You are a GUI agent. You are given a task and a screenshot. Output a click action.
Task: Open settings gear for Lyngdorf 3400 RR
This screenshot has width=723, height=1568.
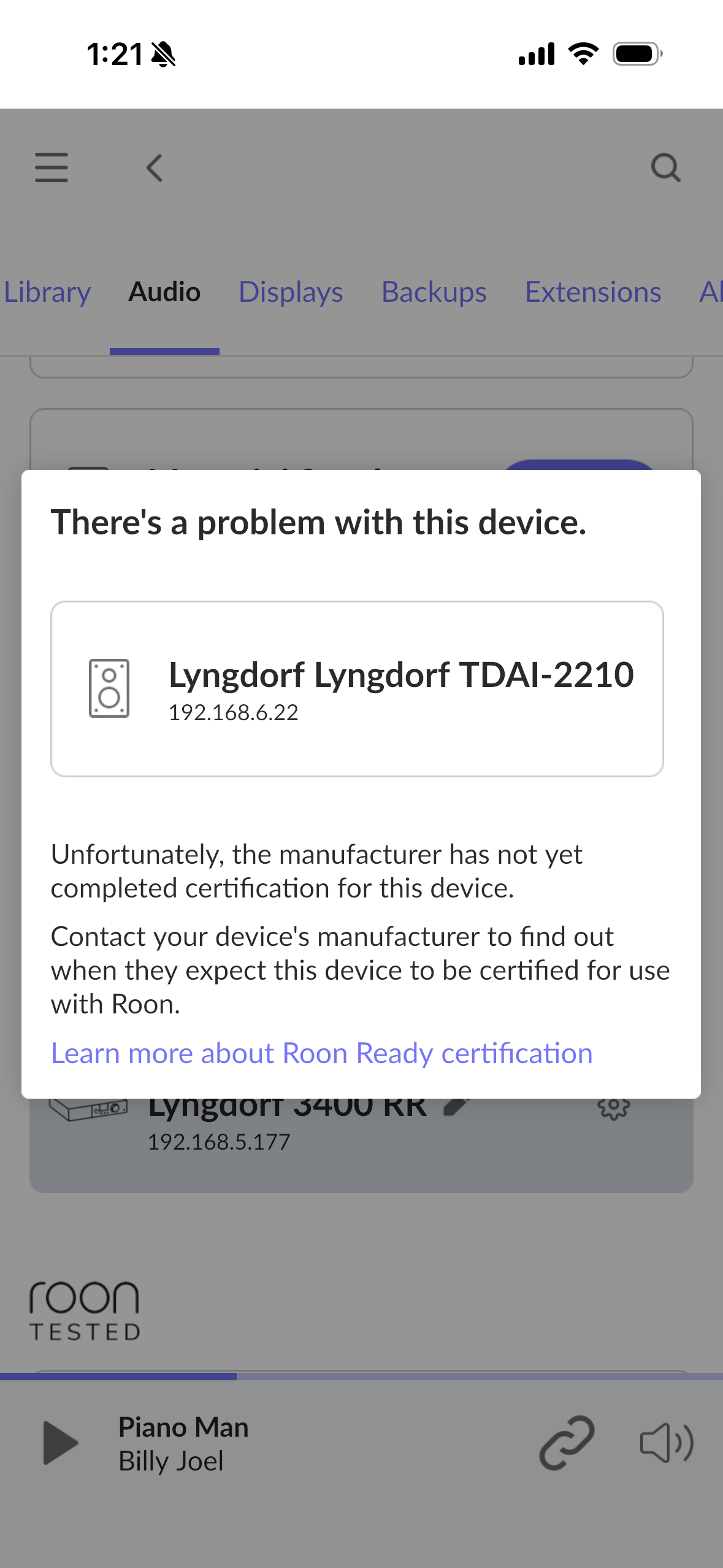tap(613, 1108)
